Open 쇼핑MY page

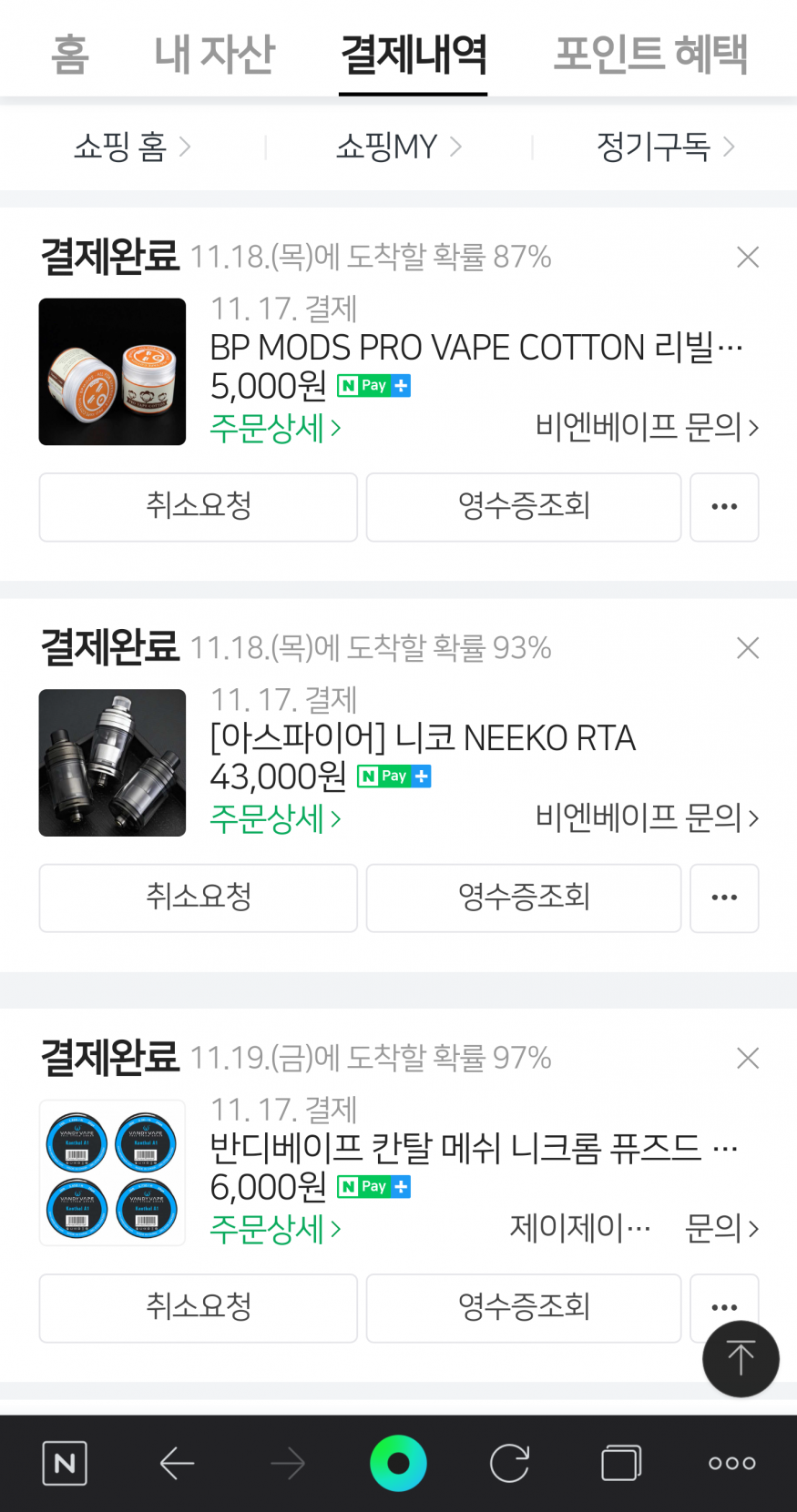tap(398, 147)
